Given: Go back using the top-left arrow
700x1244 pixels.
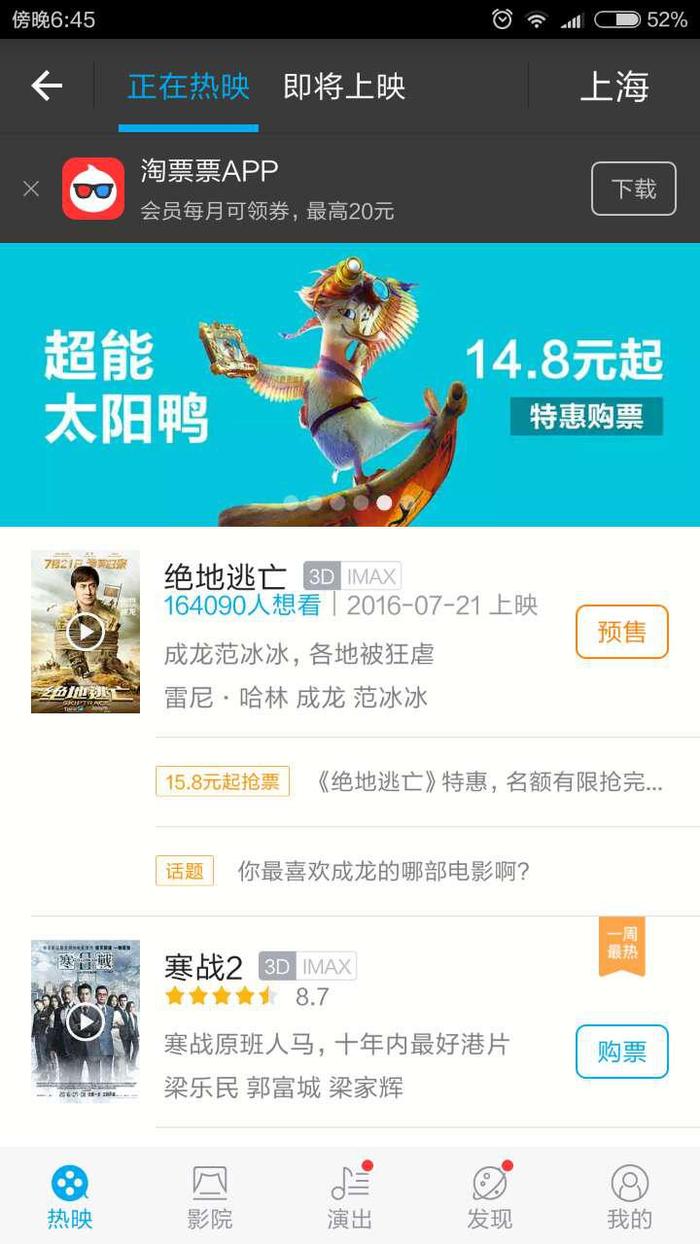Looking at the screenshot, I should 46,86.
